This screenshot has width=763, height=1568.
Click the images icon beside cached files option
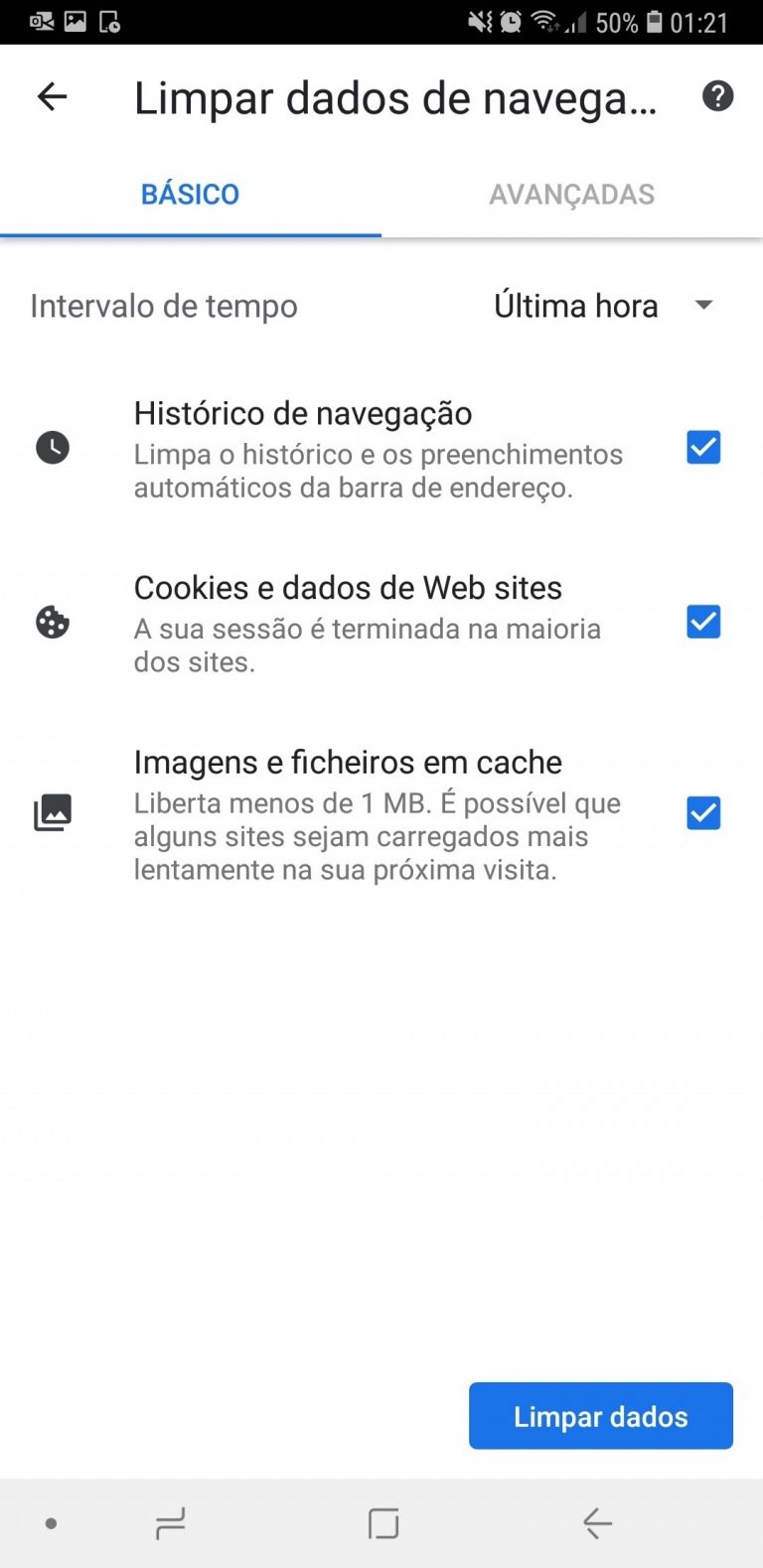53,812
